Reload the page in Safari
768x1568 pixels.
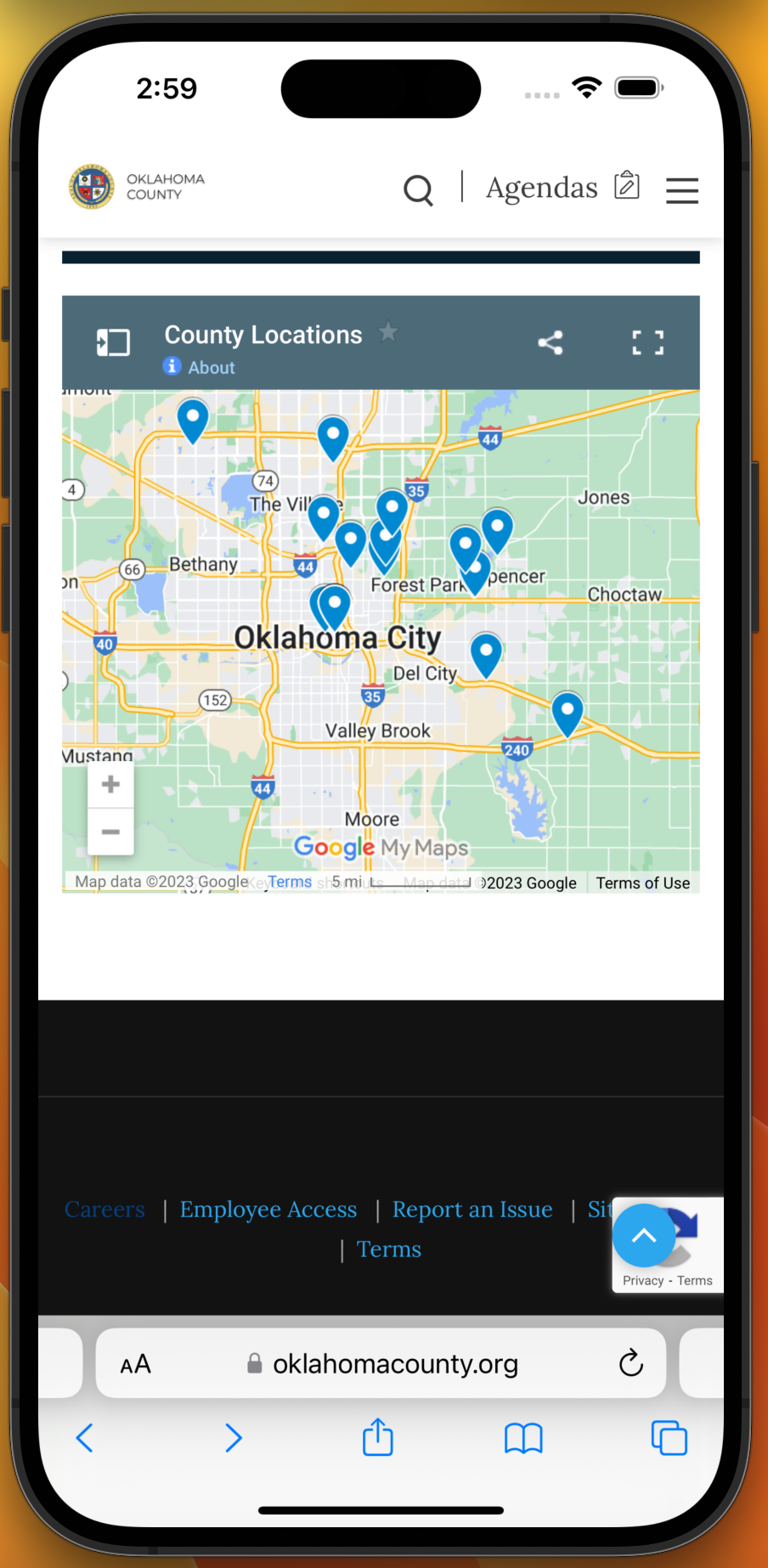pos(630,1363)
